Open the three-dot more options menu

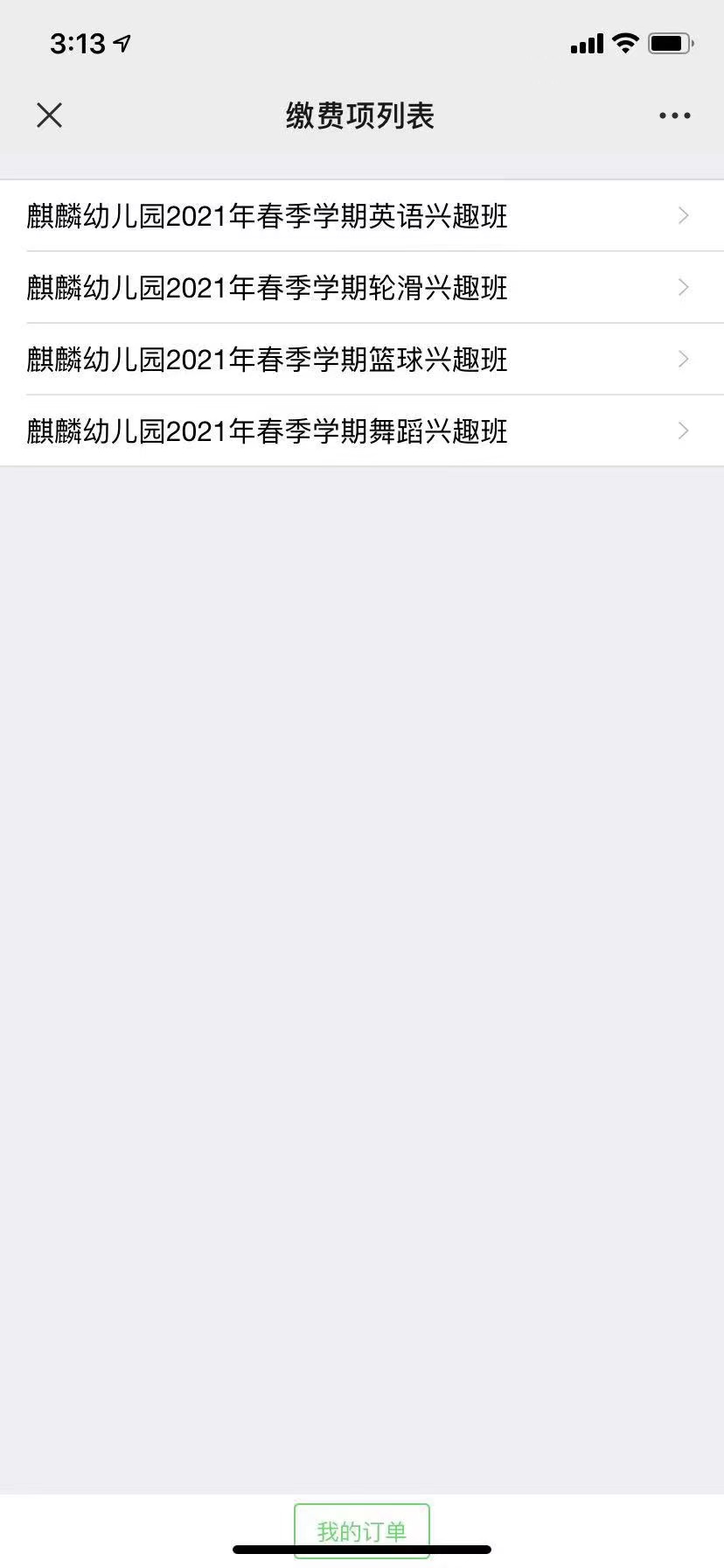pyautogui.click(x=674, y=115)
